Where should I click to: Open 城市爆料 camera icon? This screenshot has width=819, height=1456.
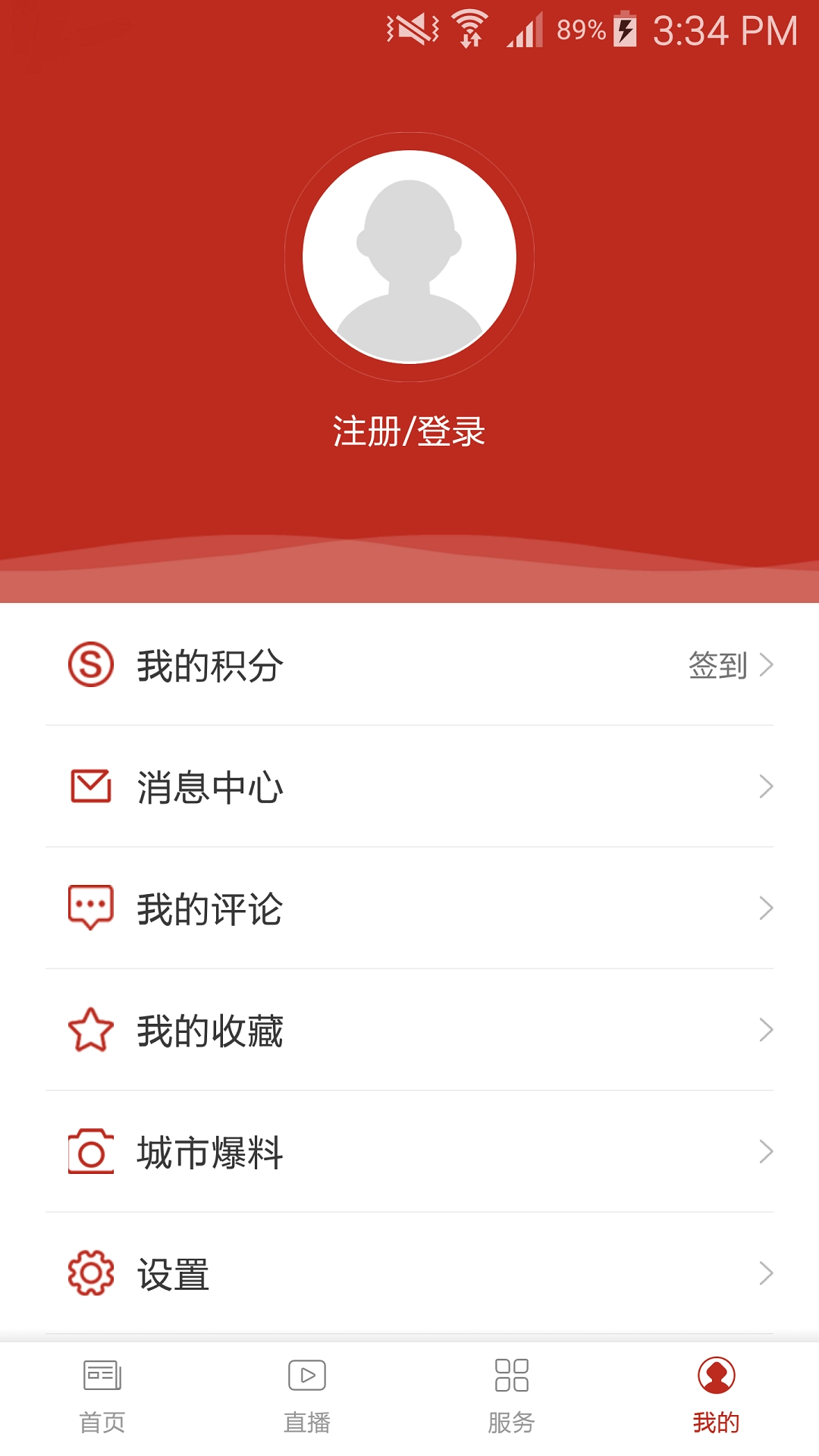coord(89,1153)
